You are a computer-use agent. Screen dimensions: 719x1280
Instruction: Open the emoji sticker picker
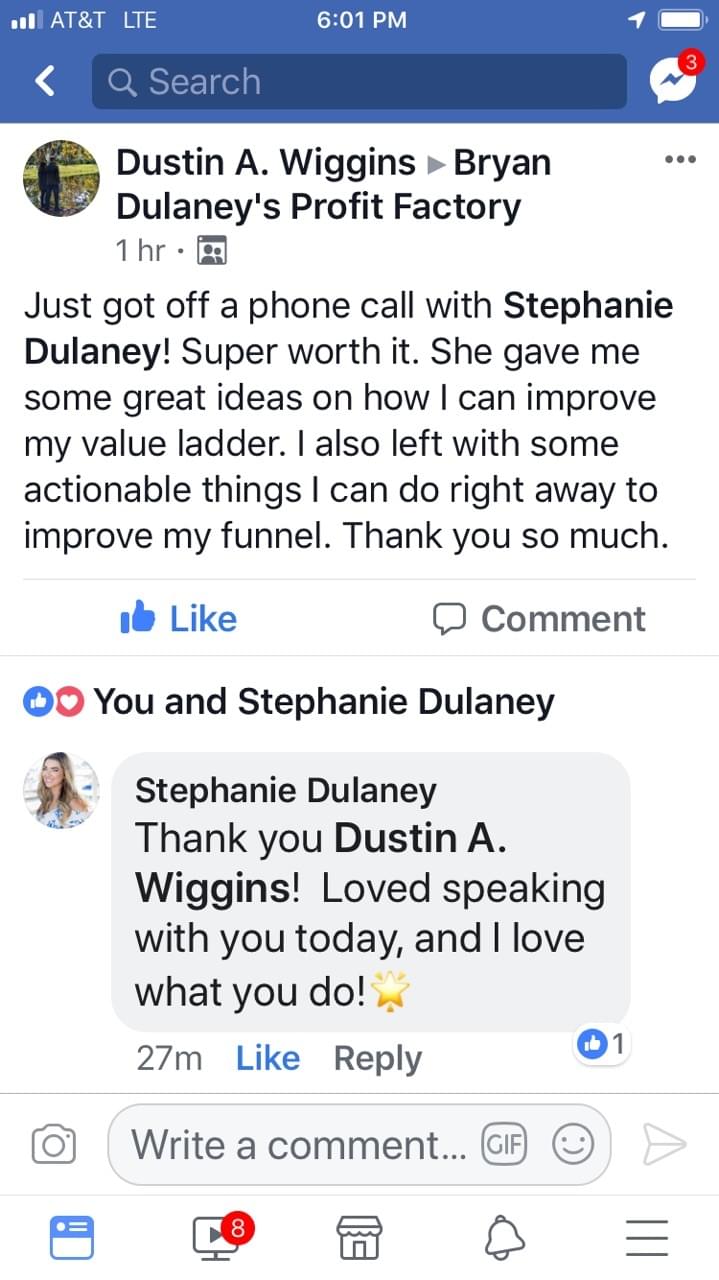pos(573,1145)
